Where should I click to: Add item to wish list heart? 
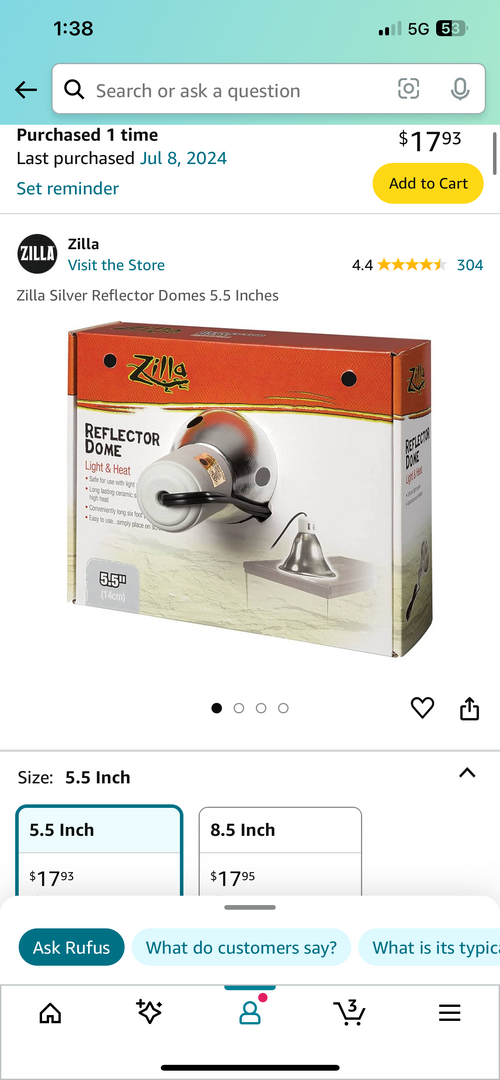(422, 708)
